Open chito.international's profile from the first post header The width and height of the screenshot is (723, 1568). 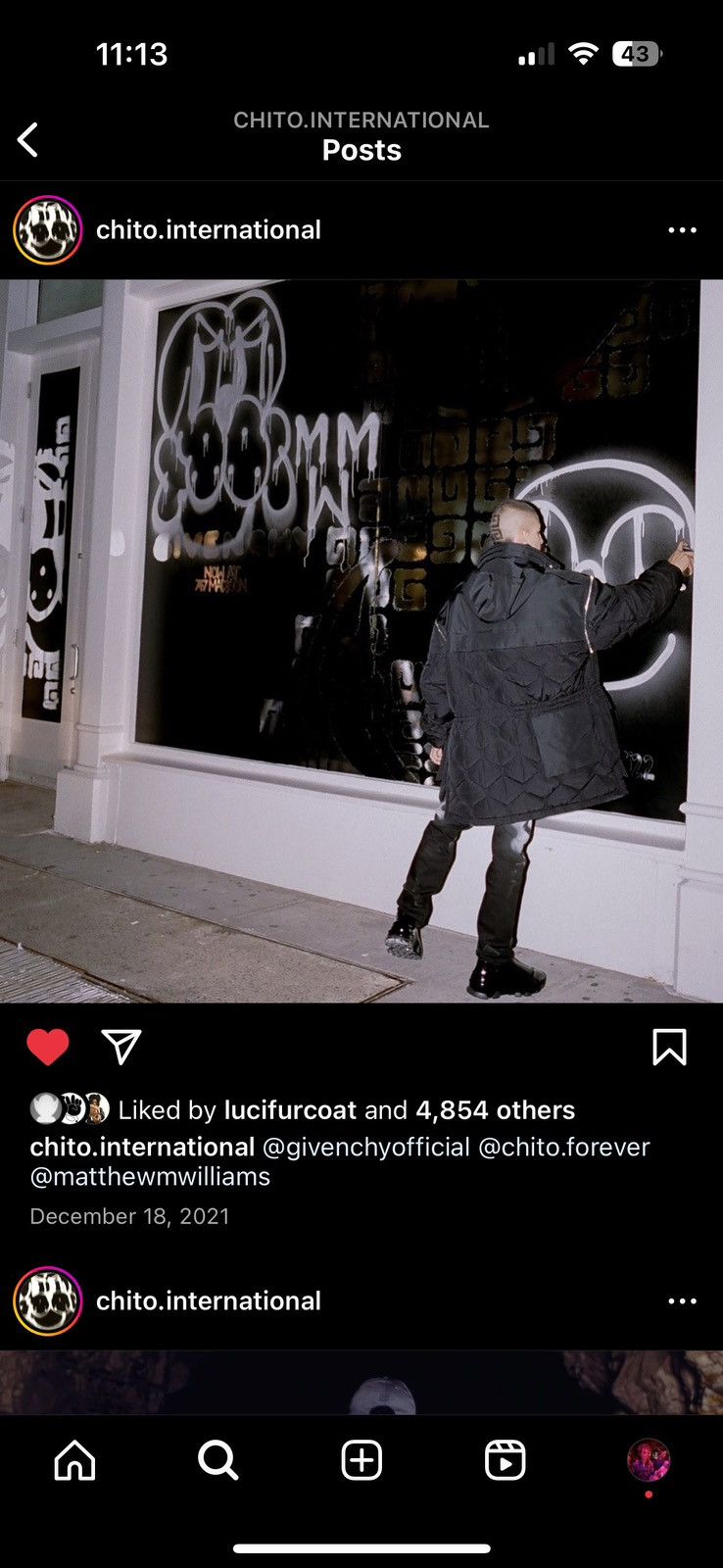209,230
